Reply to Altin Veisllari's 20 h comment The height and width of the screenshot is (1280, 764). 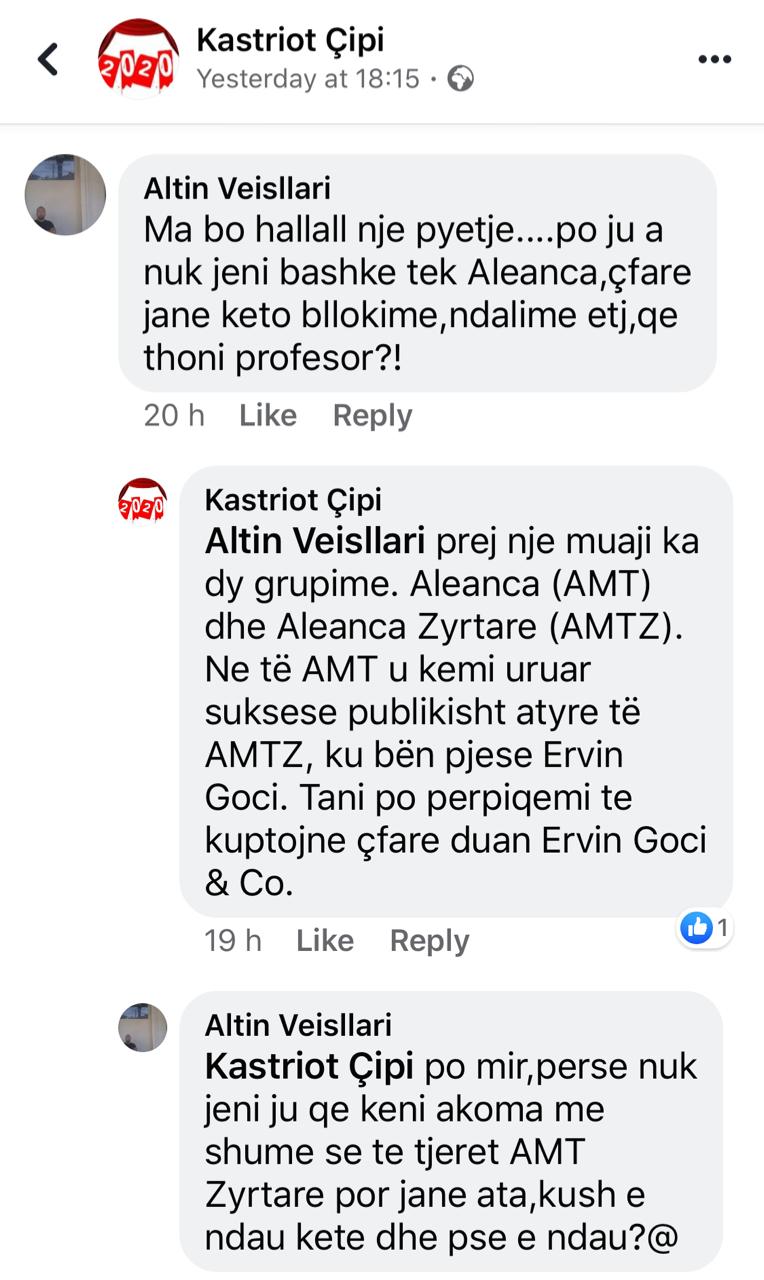372,416
